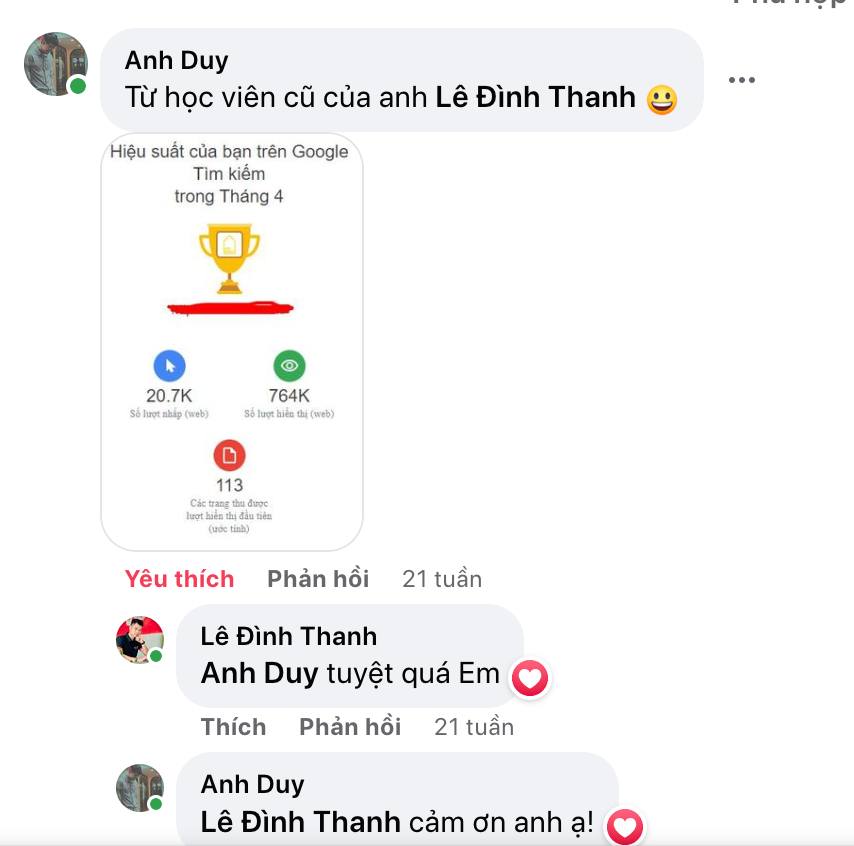Viewport: 854px width, 846px height.
Task: Open Lê Đình Thanh's avatar beside his reply
Action: click(x=139, y=640)
